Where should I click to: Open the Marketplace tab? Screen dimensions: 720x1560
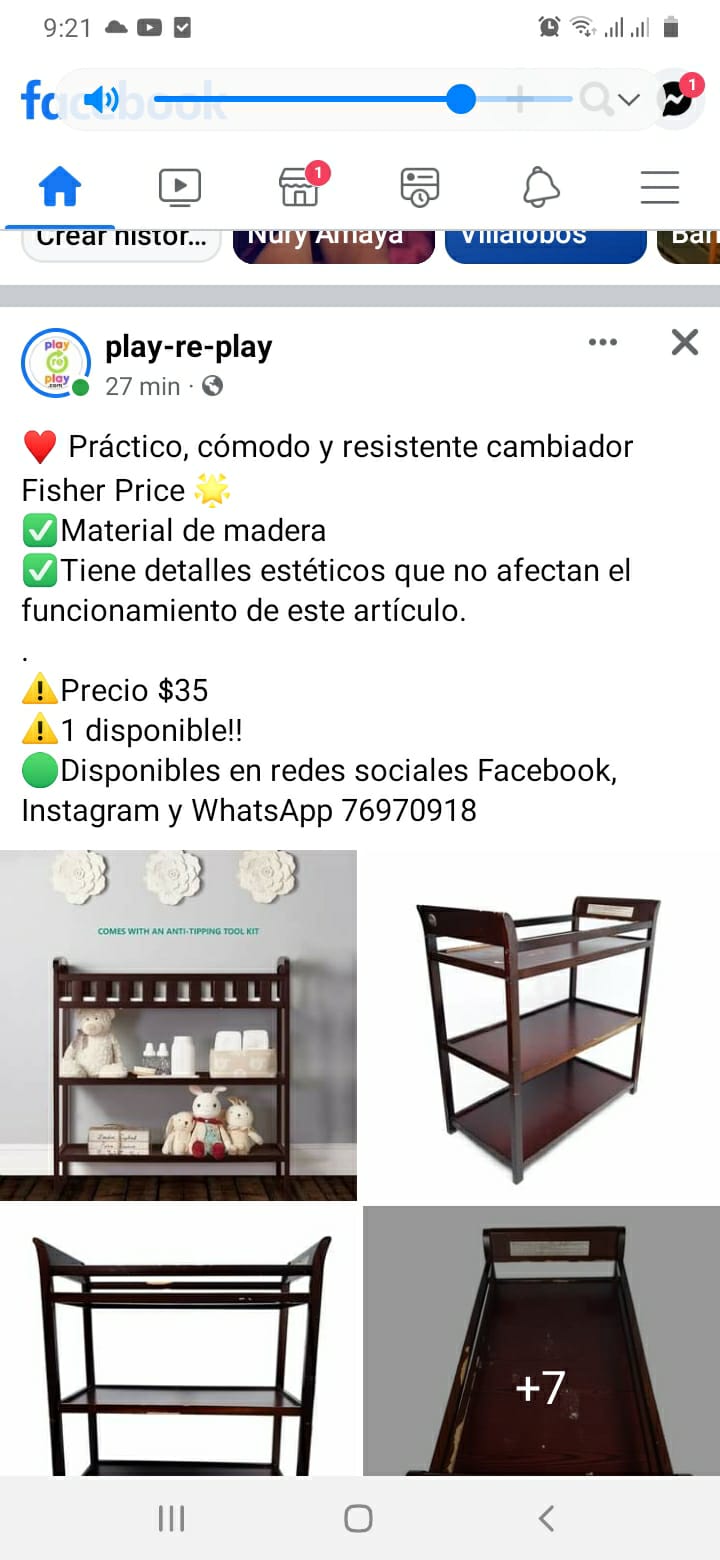pos(301,185)
